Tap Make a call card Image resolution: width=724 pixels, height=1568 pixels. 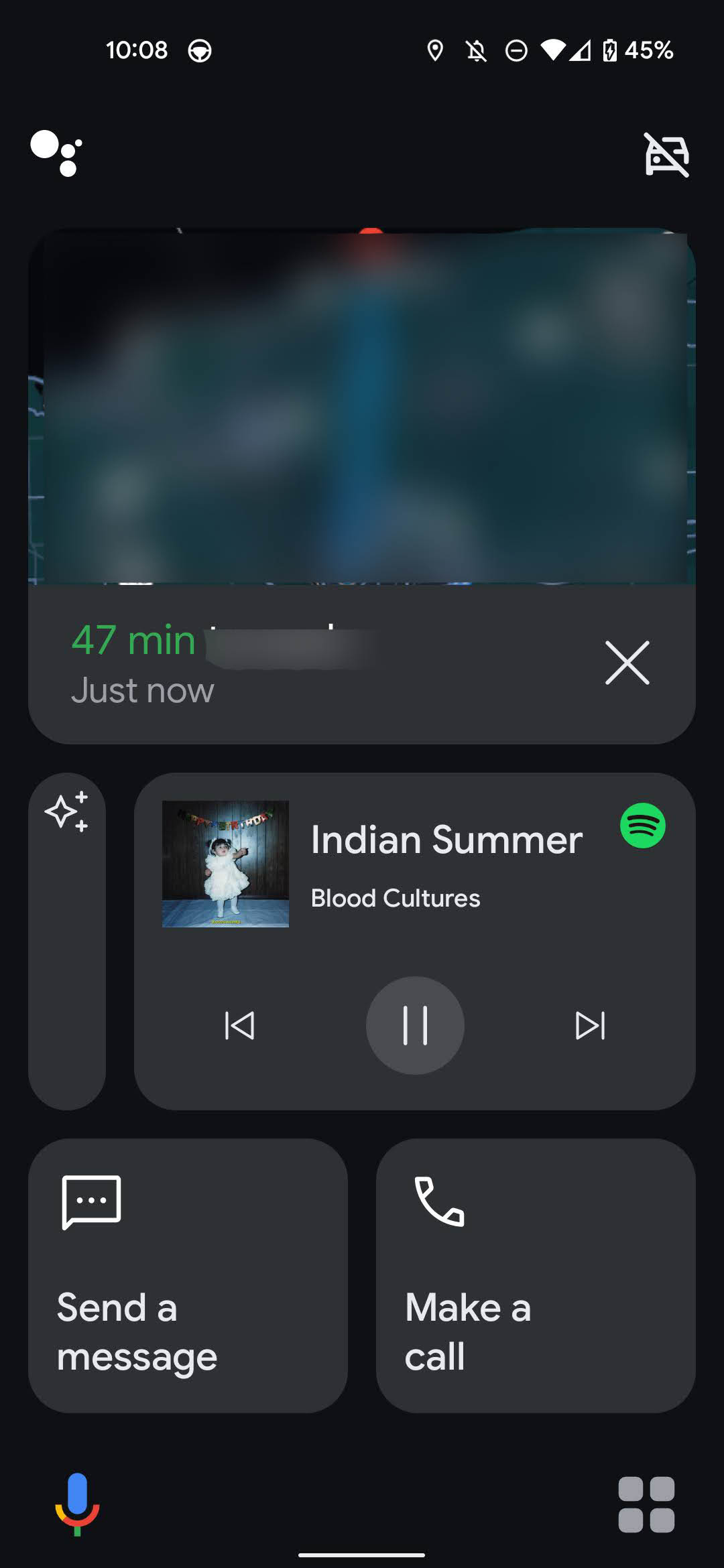(x=535, y=1275)
